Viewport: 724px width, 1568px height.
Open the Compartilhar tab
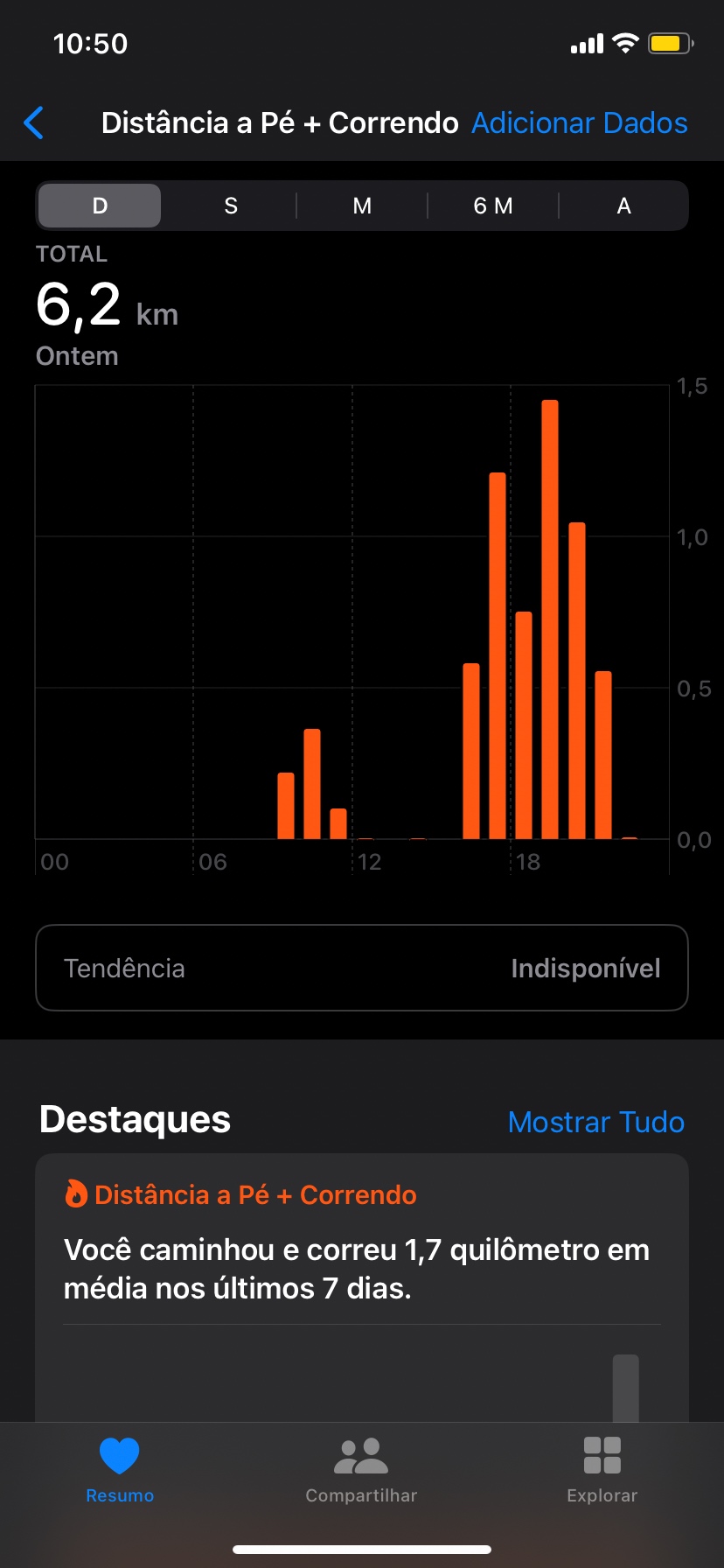(361, 1470)
